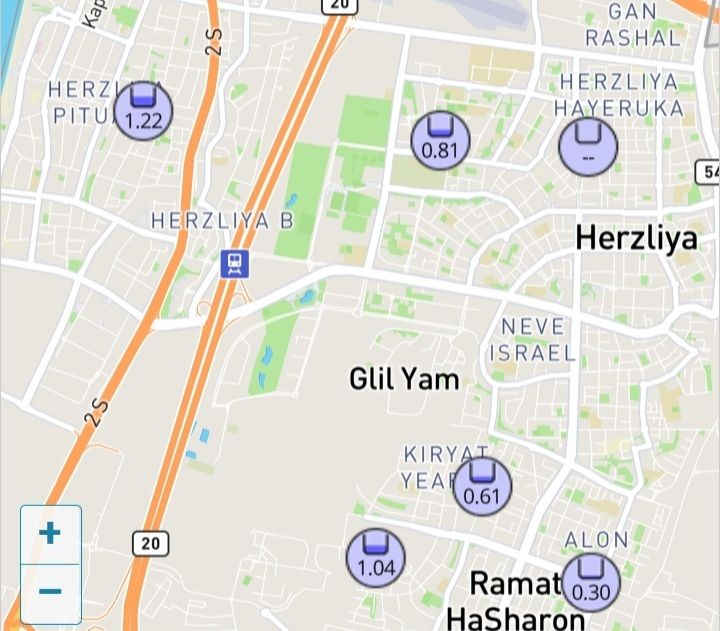Tap the Herzliya train station icon

click(235, 264)
